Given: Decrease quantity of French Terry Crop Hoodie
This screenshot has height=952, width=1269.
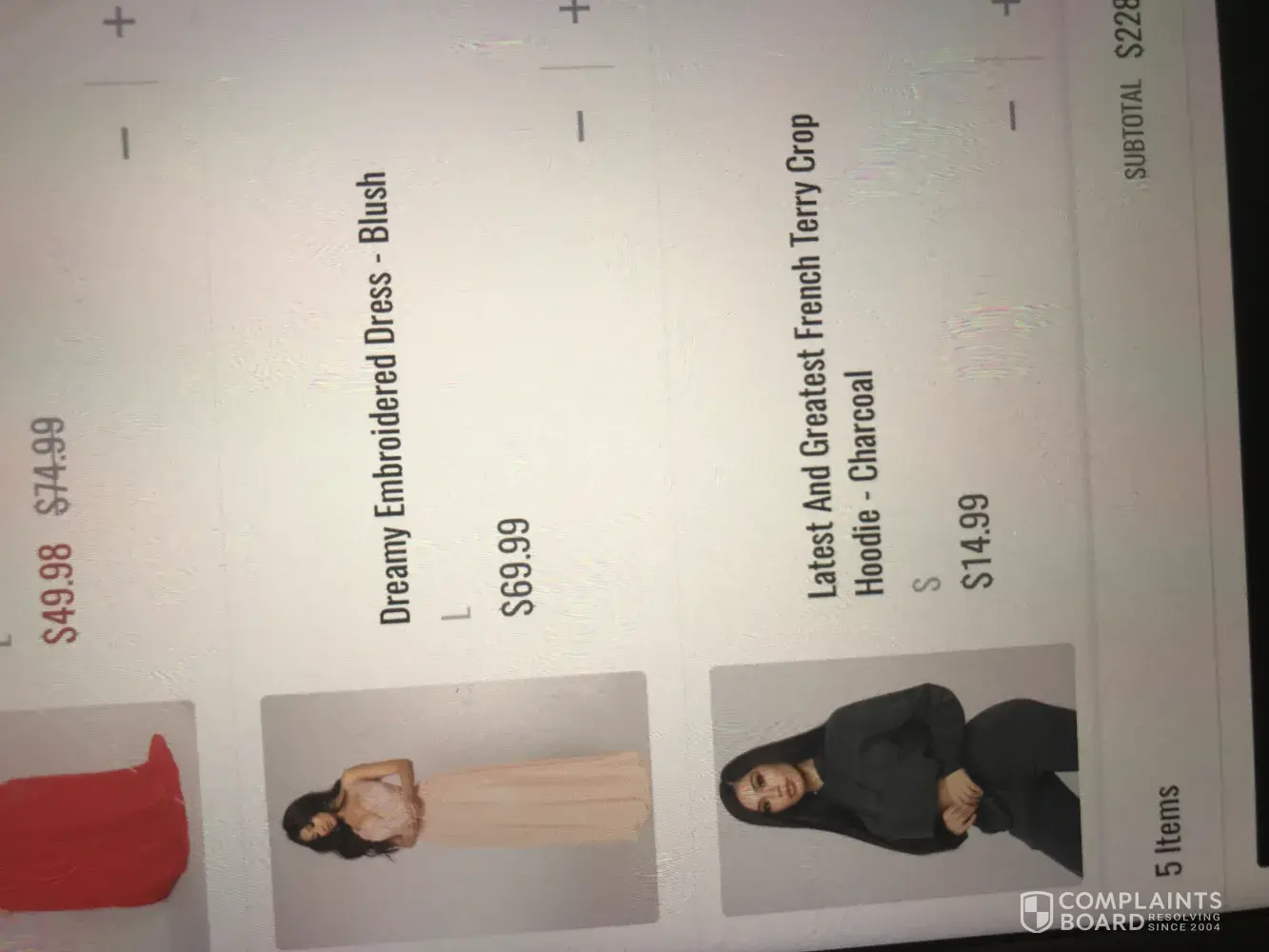Looking at the screenshot, I should pos(1011,114).
